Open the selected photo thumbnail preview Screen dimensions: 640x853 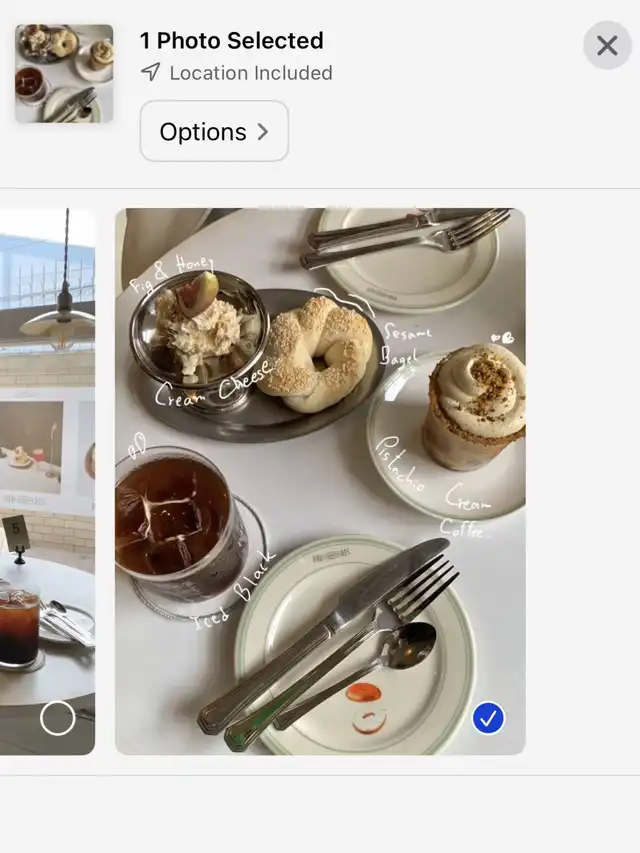64,74
